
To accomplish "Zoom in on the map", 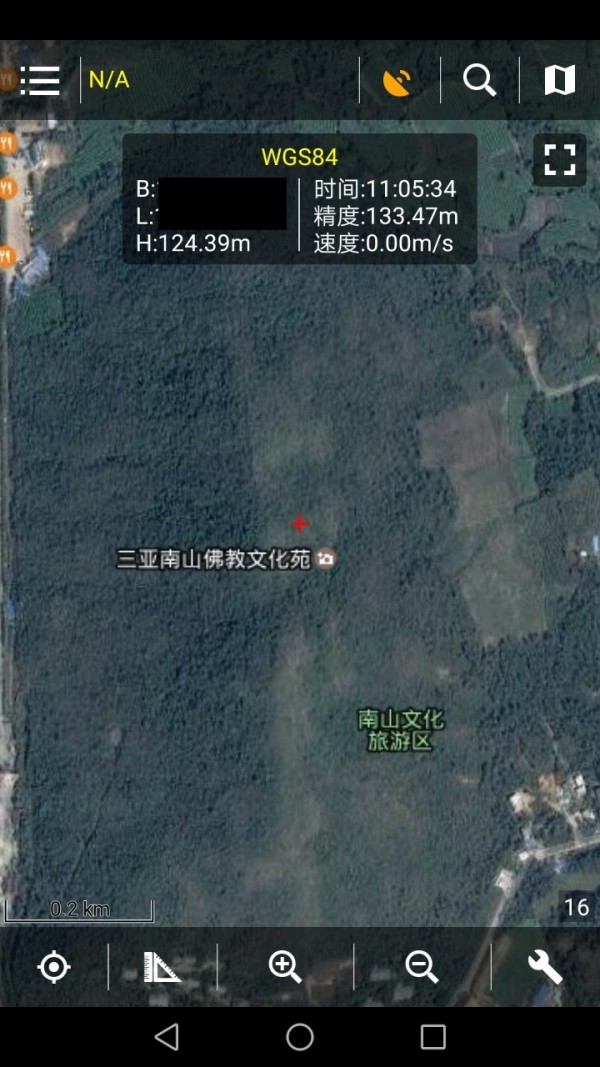I will (285, 967).
